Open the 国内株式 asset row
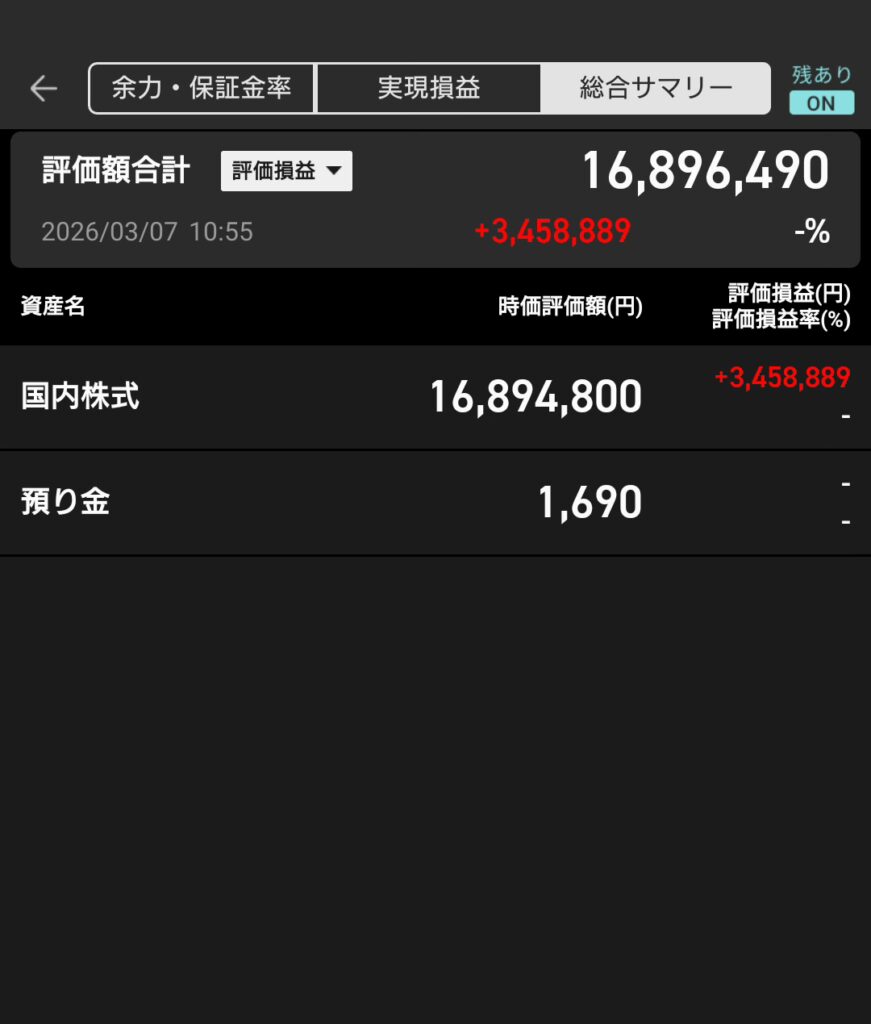Viewport: 871px width, 1024px height. [x=435, y=398]
